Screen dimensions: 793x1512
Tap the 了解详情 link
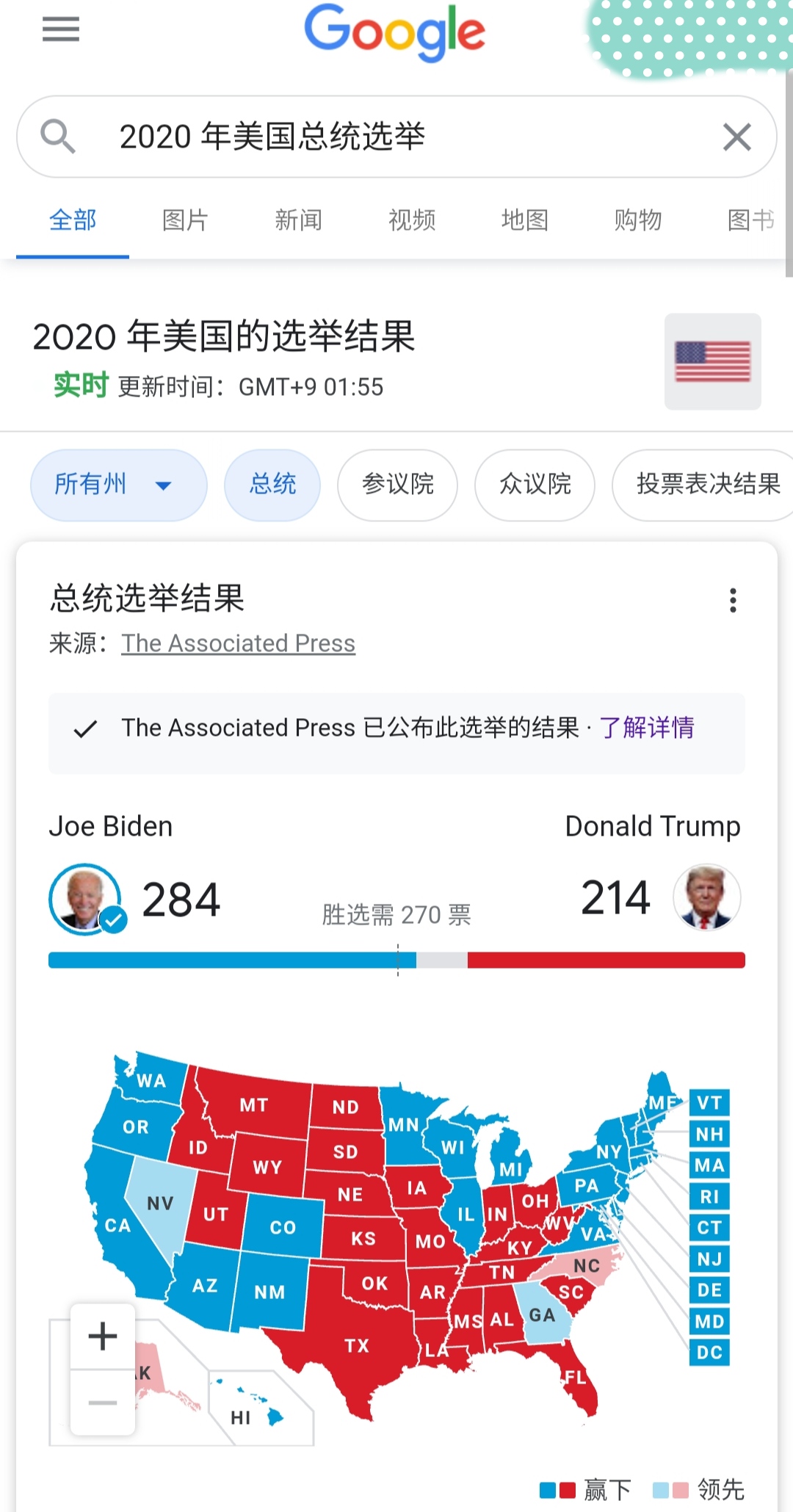tap(647, 728)
